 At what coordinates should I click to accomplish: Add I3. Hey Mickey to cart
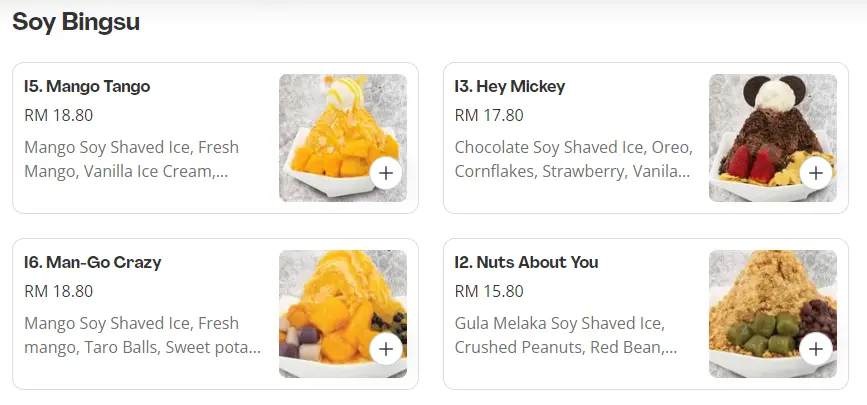click(816, 173)
